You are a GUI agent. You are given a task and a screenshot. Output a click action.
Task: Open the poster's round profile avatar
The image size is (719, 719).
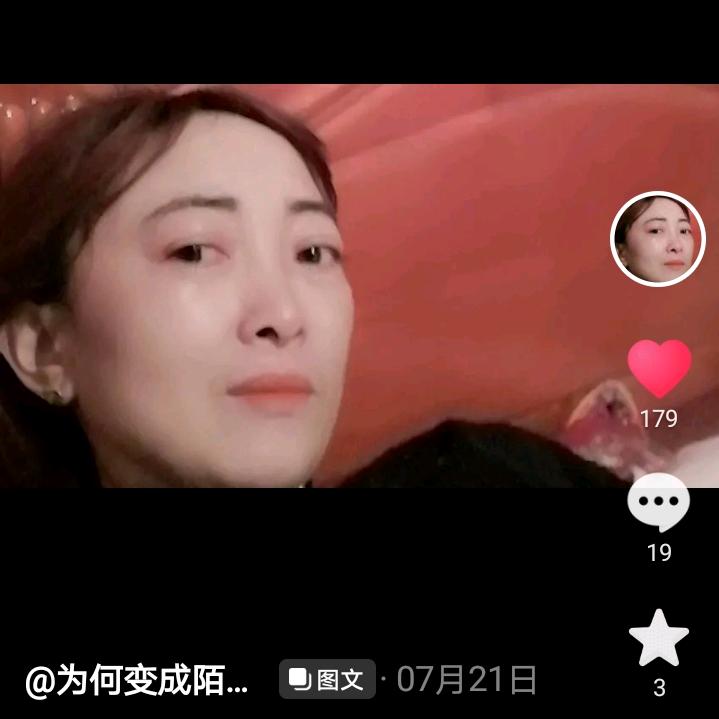(x=658, y=239)
